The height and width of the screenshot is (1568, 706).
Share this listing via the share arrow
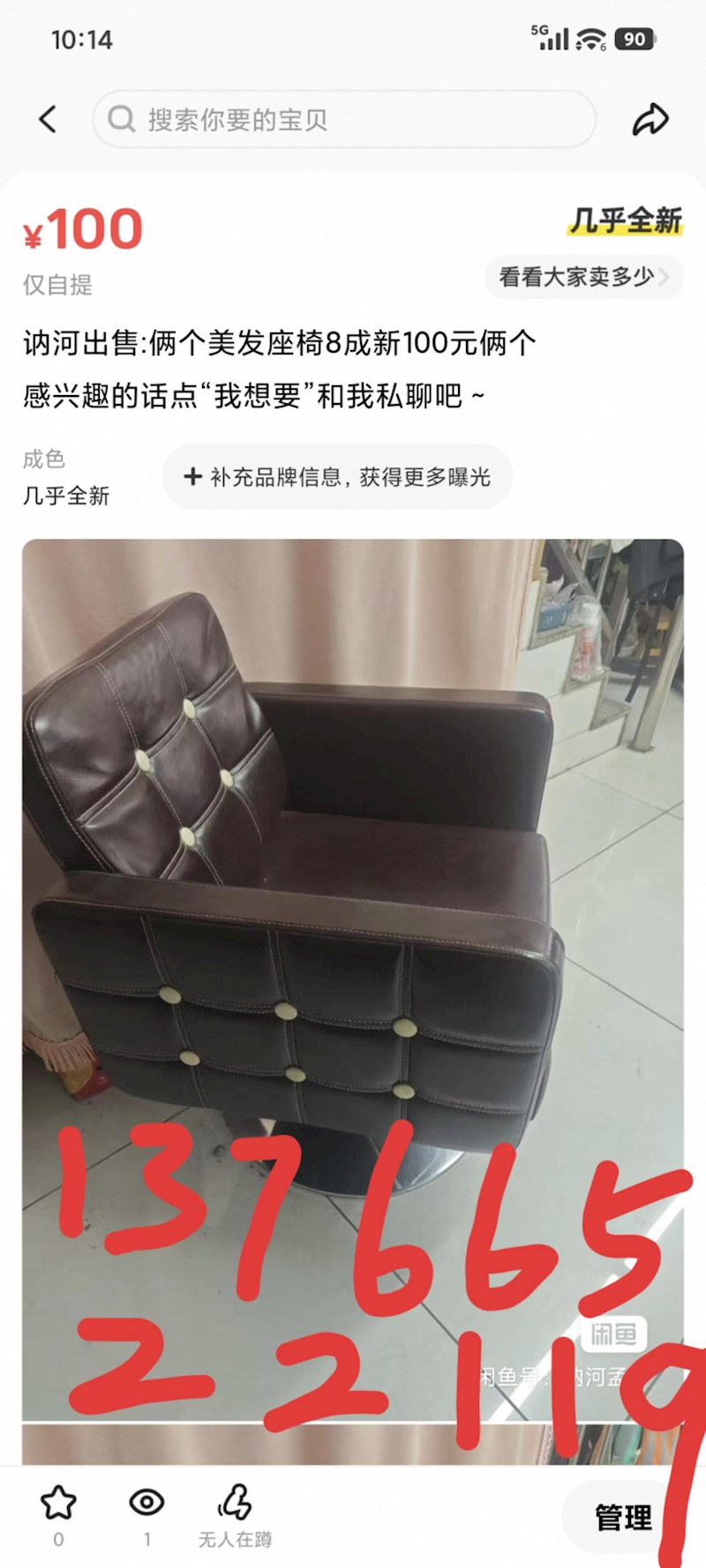coord(650,119)
